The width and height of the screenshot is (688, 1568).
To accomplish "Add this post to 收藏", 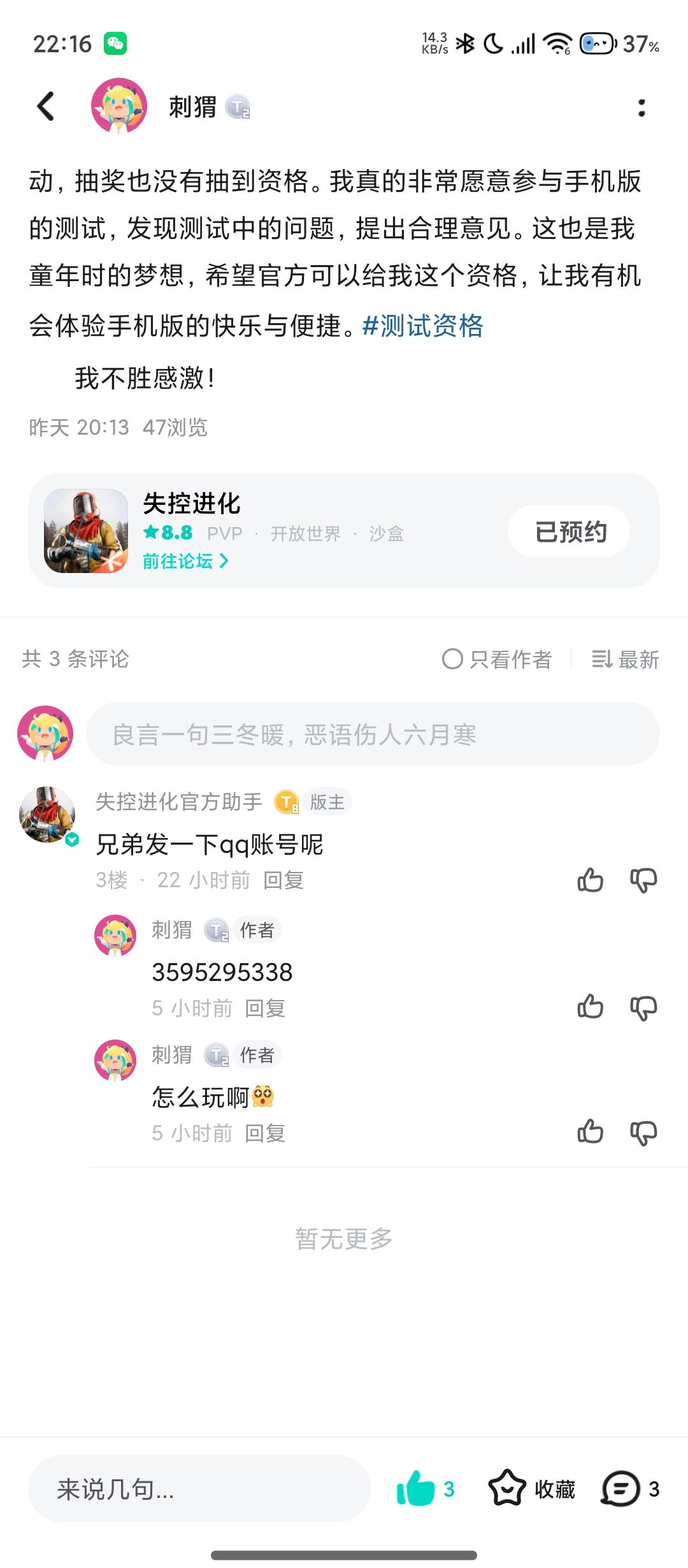I will coord(532,1489).
